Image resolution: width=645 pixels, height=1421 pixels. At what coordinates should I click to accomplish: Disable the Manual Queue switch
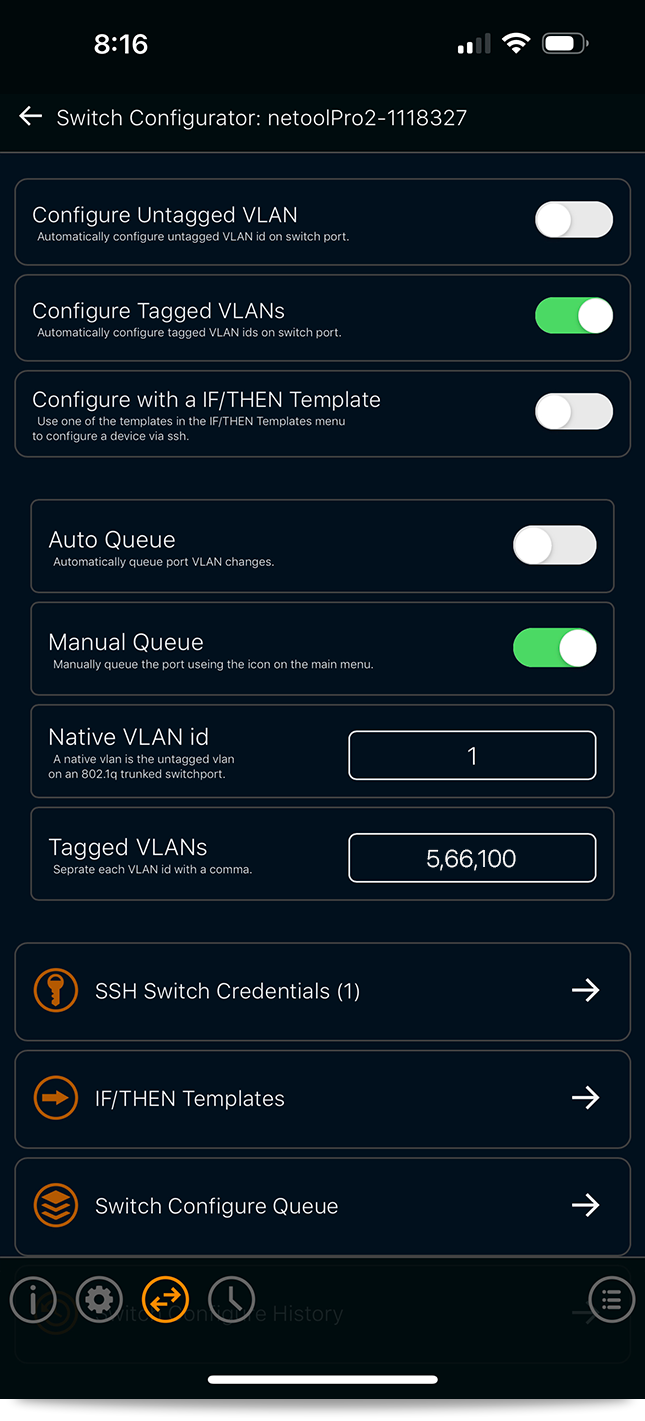point(555,648)
